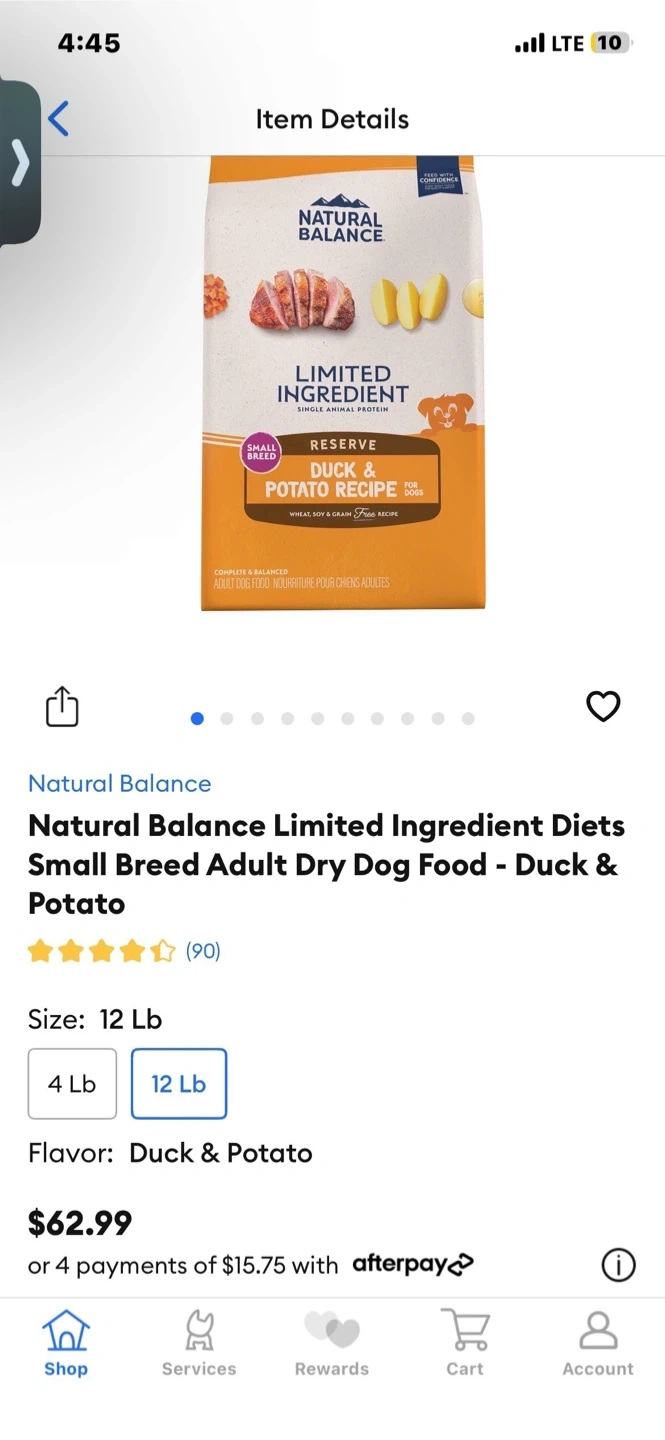The height and width of the screenshot is (1440, 665).
Task: Open the dog food product image
Action: click(x=342, y=383)
